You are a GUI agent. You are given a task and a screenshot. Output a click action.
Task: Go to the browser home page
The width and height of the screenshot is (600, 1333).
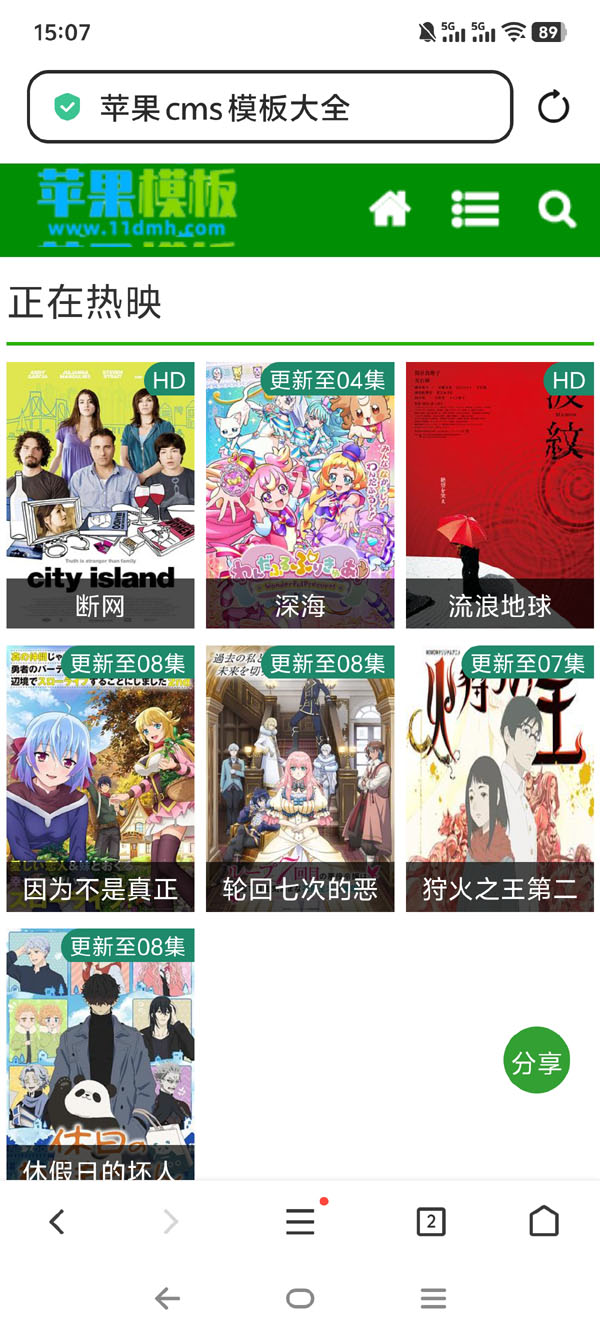pyautogui.click(x=544, y=1221)
